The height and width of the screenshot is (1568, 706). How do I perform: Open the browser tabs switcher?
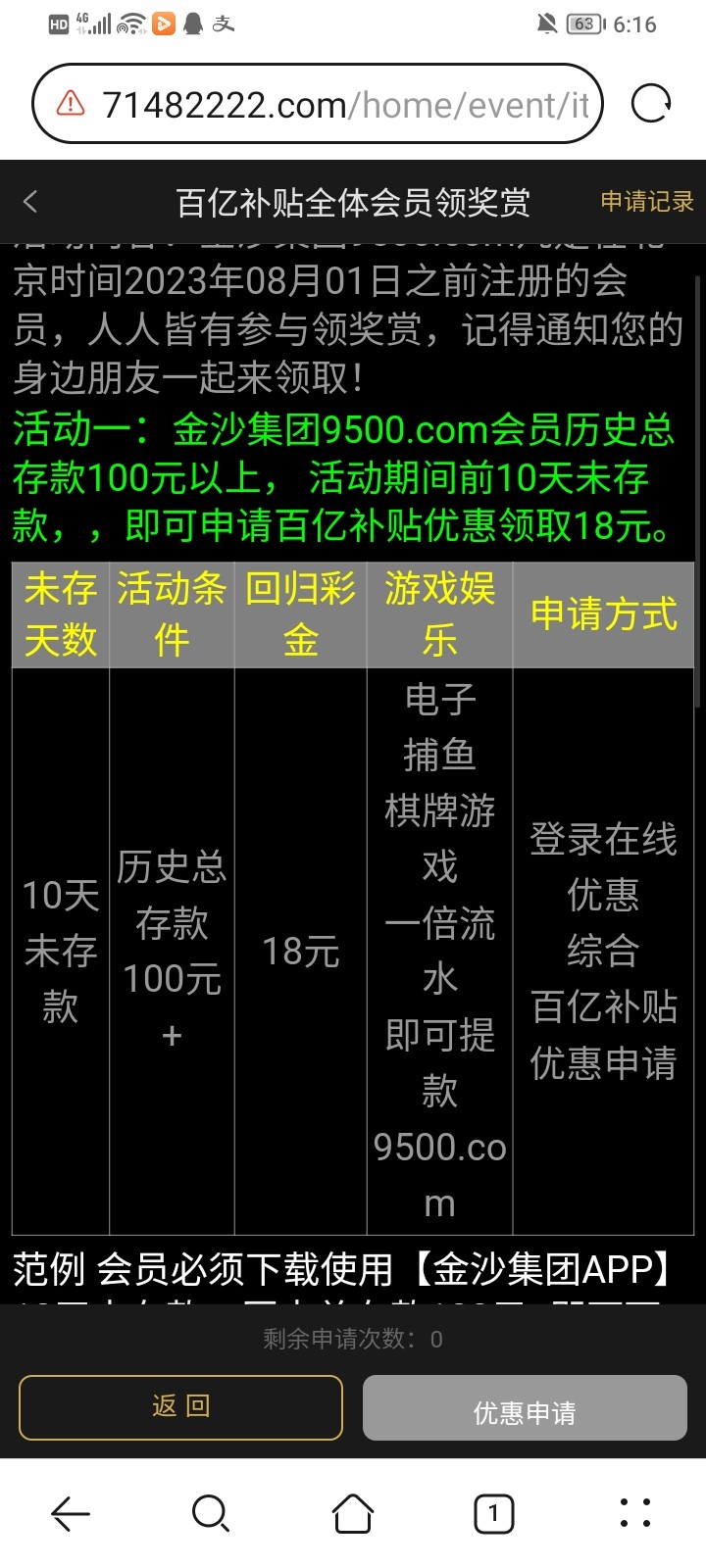click(x=493, y=1514)
